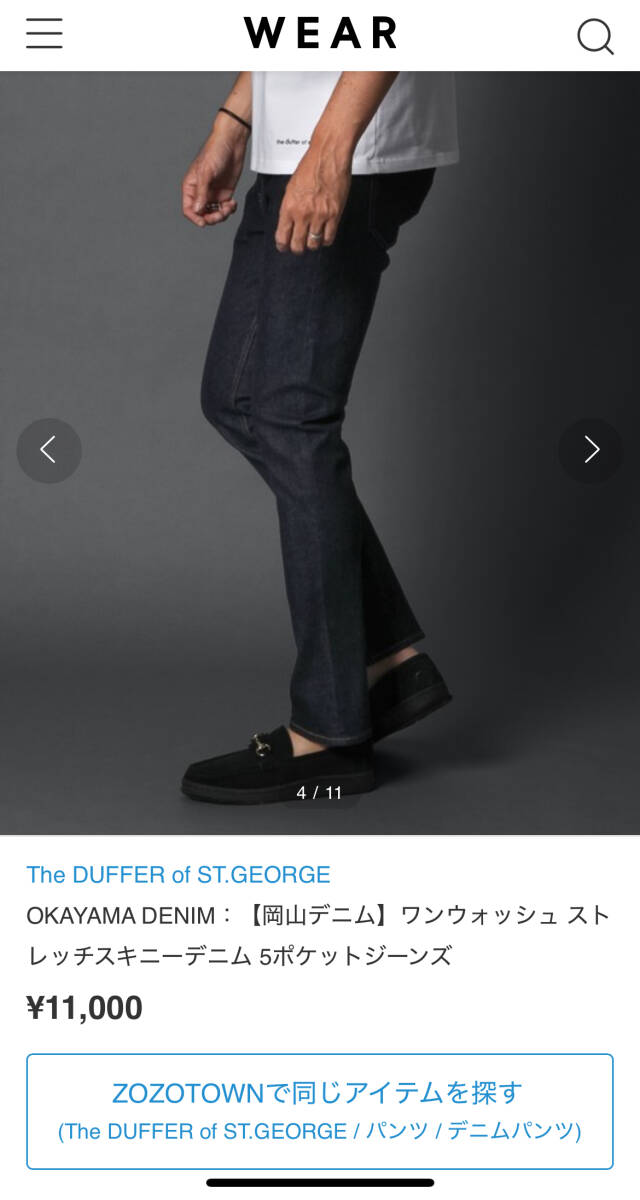Show the previous product photo
Screen dimensions: 640x1200
pos(48,450)
